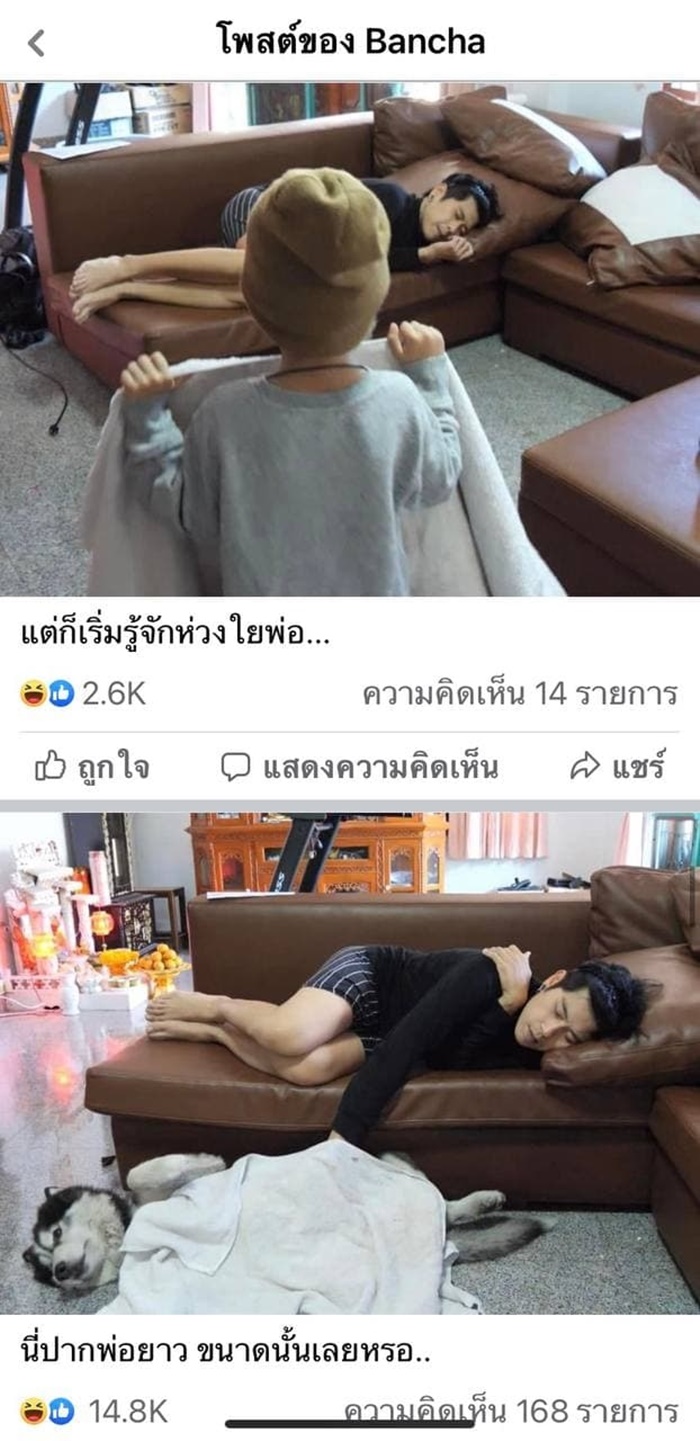Like the first photo with ถูกใจ
The image size is (700, 1441).
tap(92, 767)
